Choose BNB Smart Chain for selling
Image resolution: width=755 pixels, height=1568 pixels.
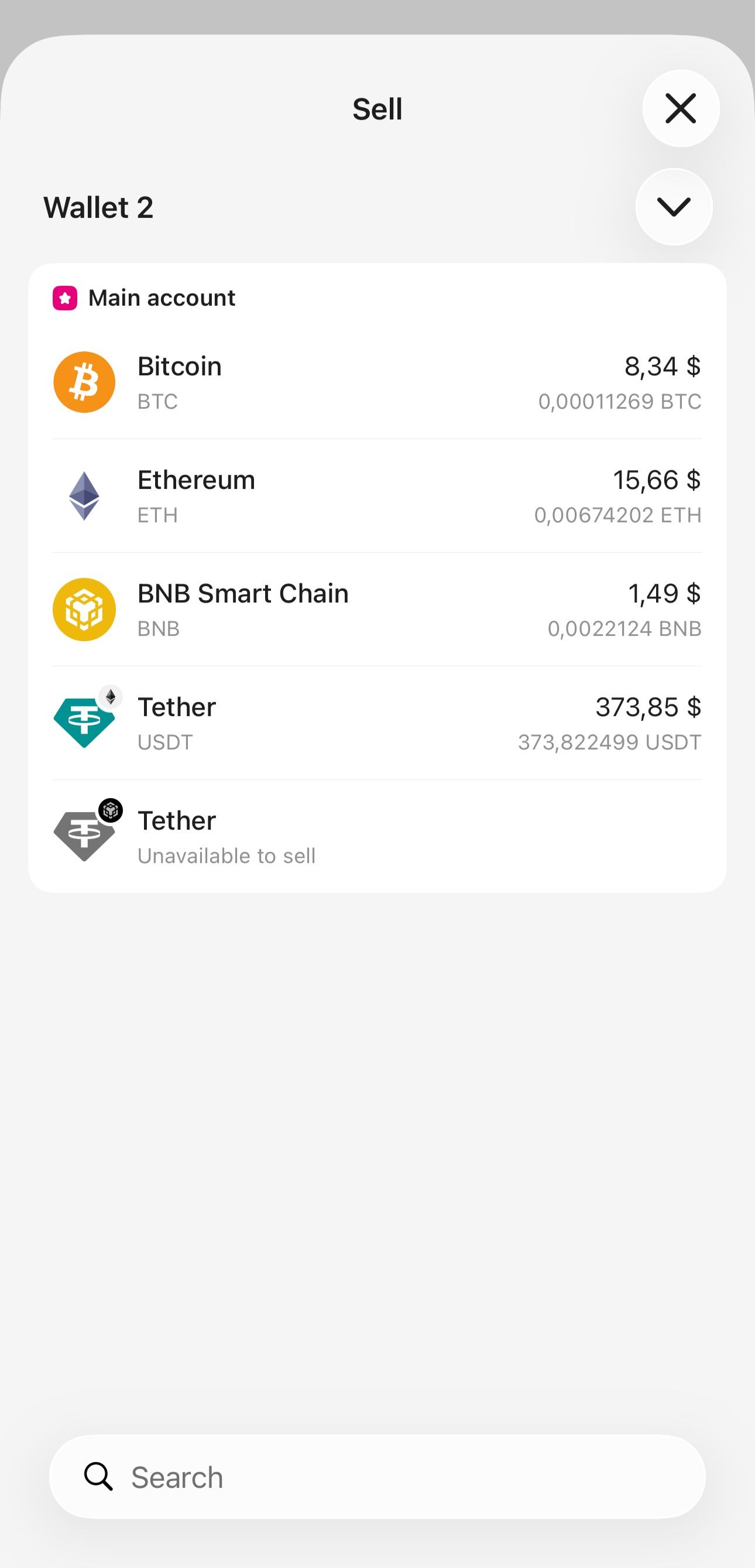(x=377, y=609)
